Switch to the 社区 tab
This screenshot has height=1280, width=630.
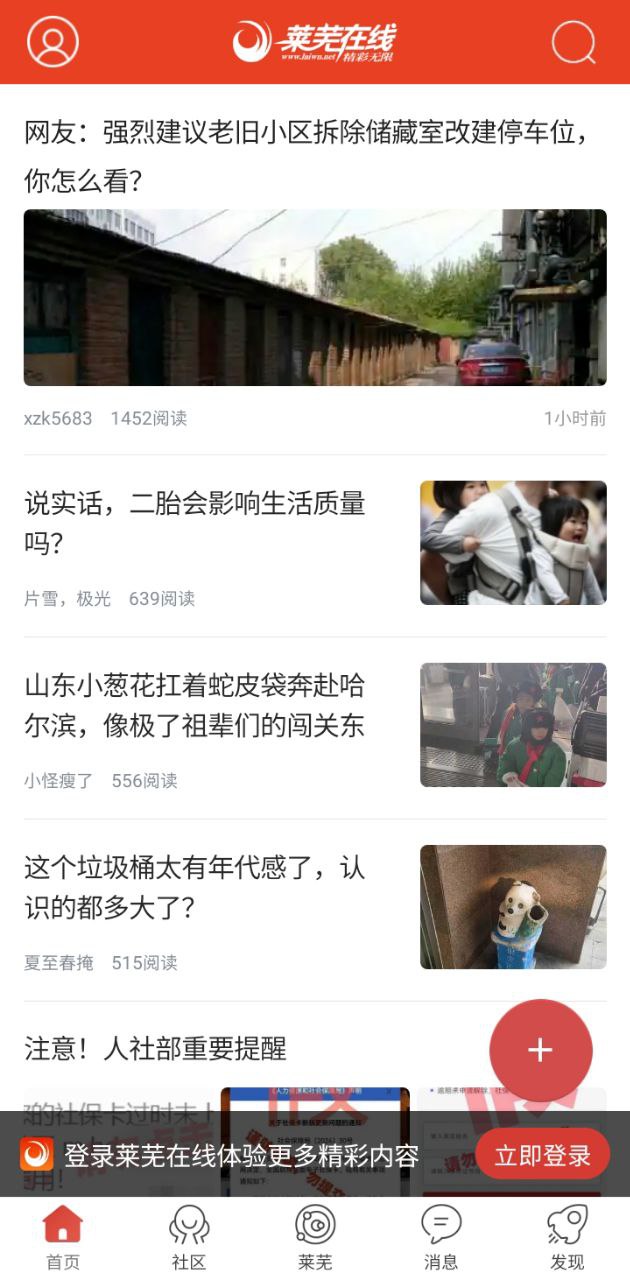coord(189,1238)
